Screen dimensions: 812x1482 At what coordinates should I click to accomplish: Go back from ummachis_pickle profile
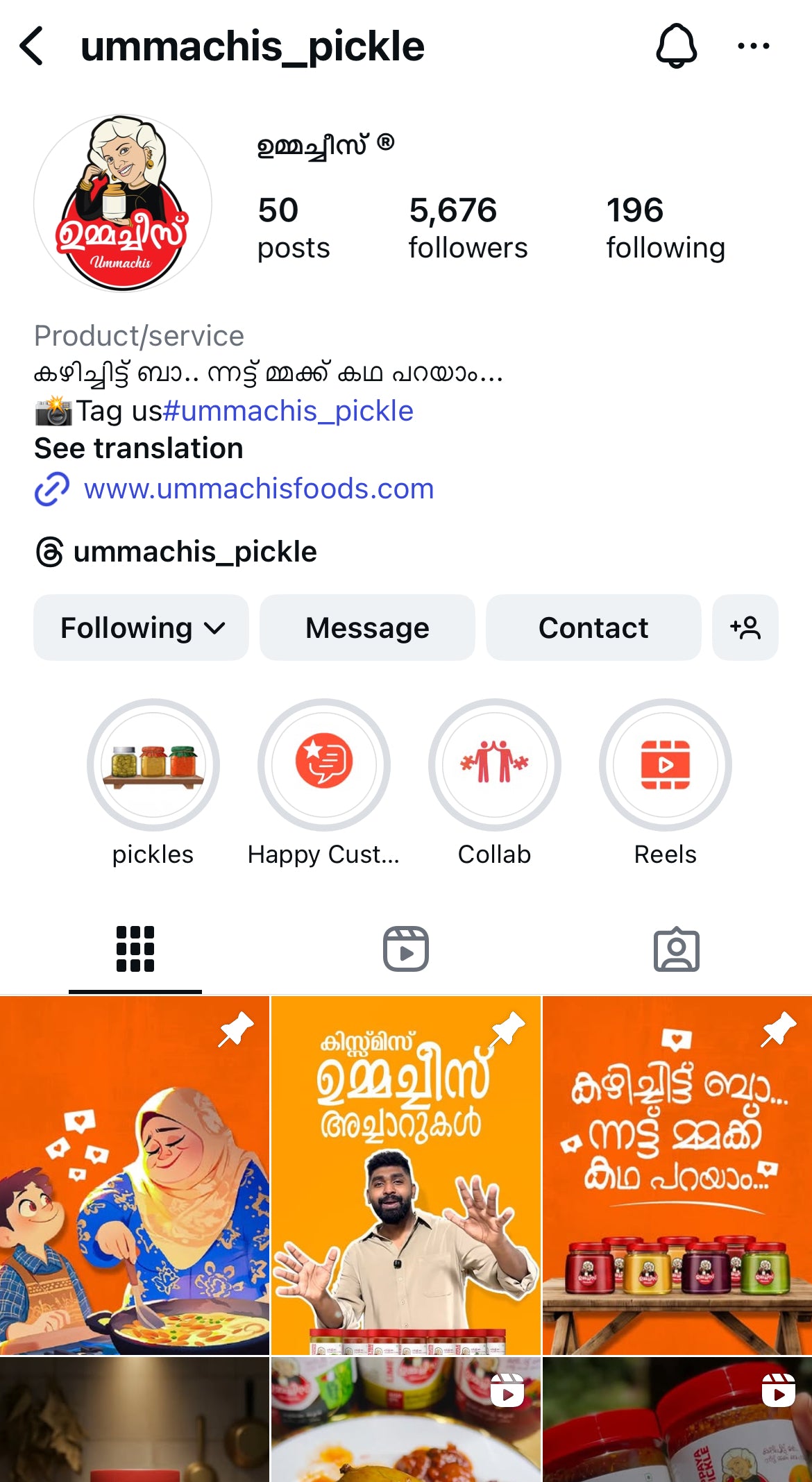click(33, 47)
